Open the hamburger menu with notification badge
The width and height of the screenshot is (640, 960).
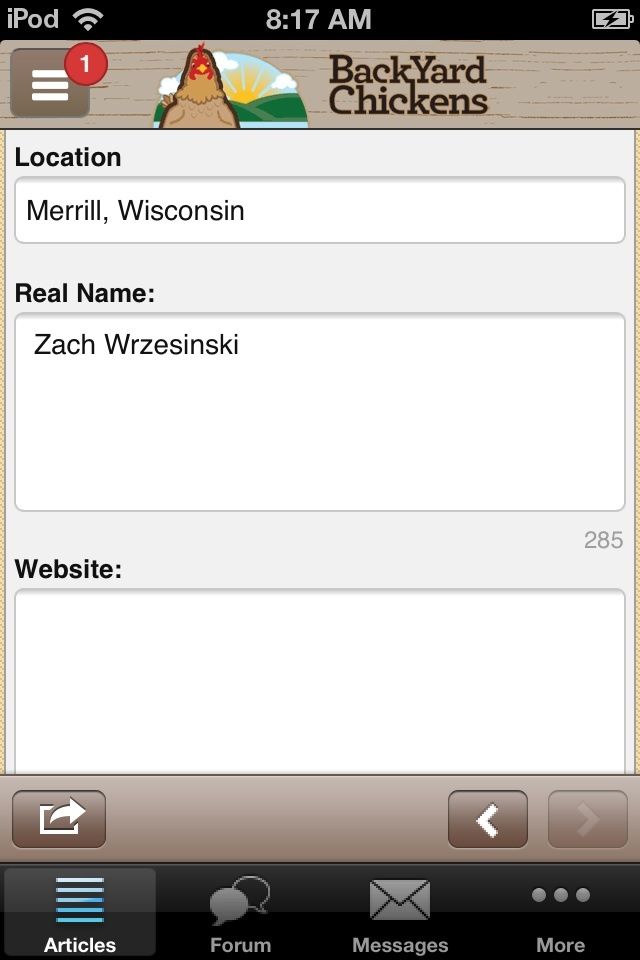(x=50, y=85)
